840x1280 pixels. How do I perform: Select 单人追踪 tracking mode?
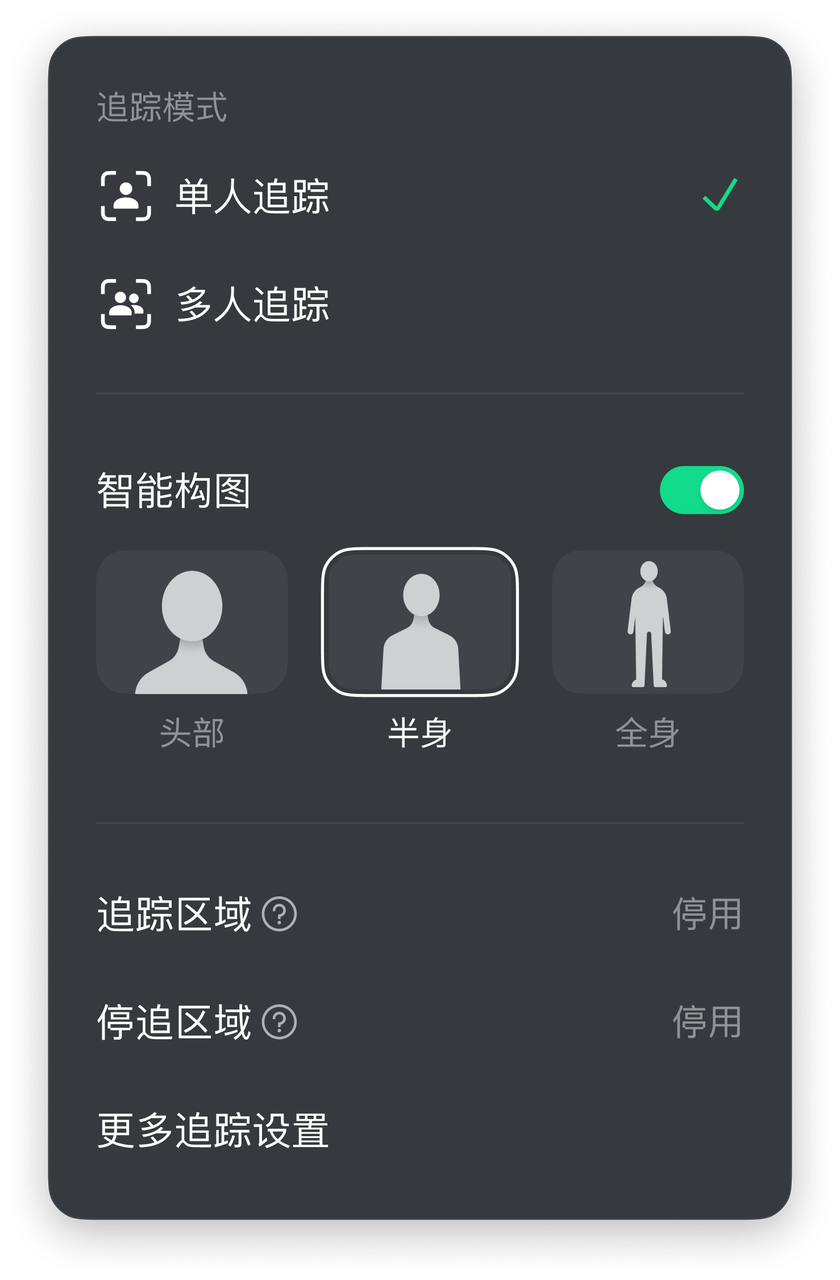tap(252, 196)
